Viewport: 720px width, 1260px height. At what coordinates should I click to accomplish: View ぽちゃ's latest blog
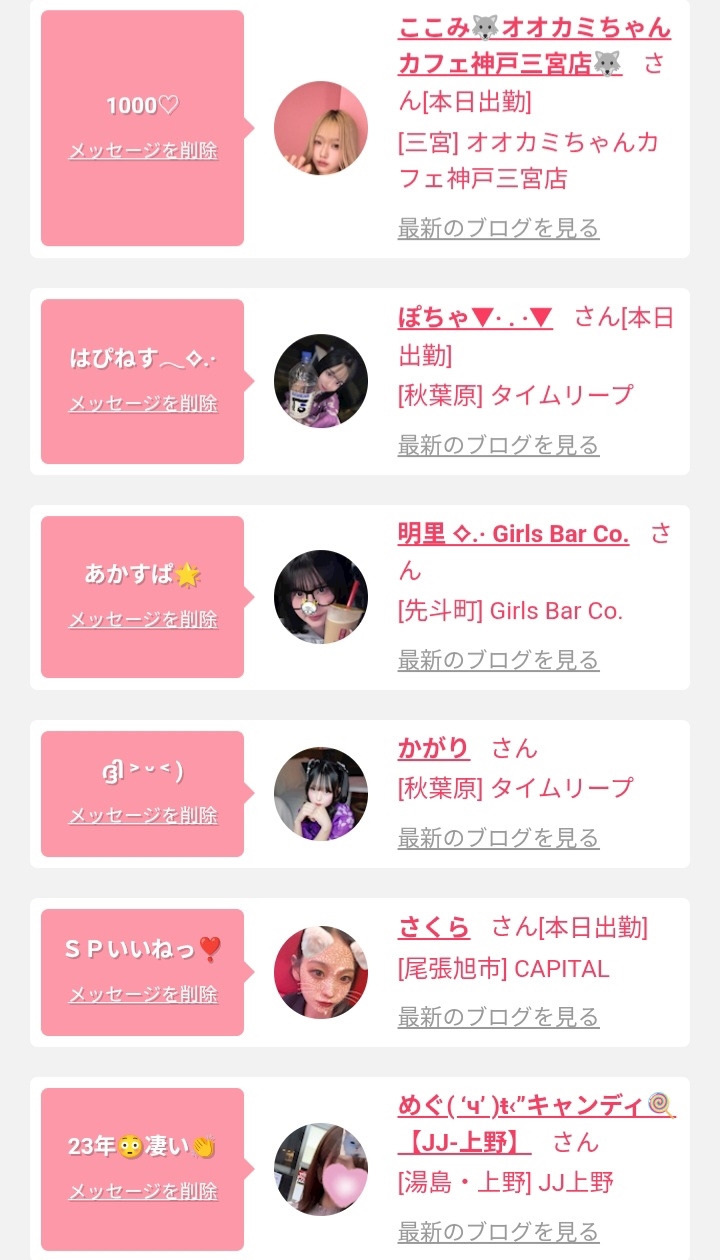pos(498,445)
